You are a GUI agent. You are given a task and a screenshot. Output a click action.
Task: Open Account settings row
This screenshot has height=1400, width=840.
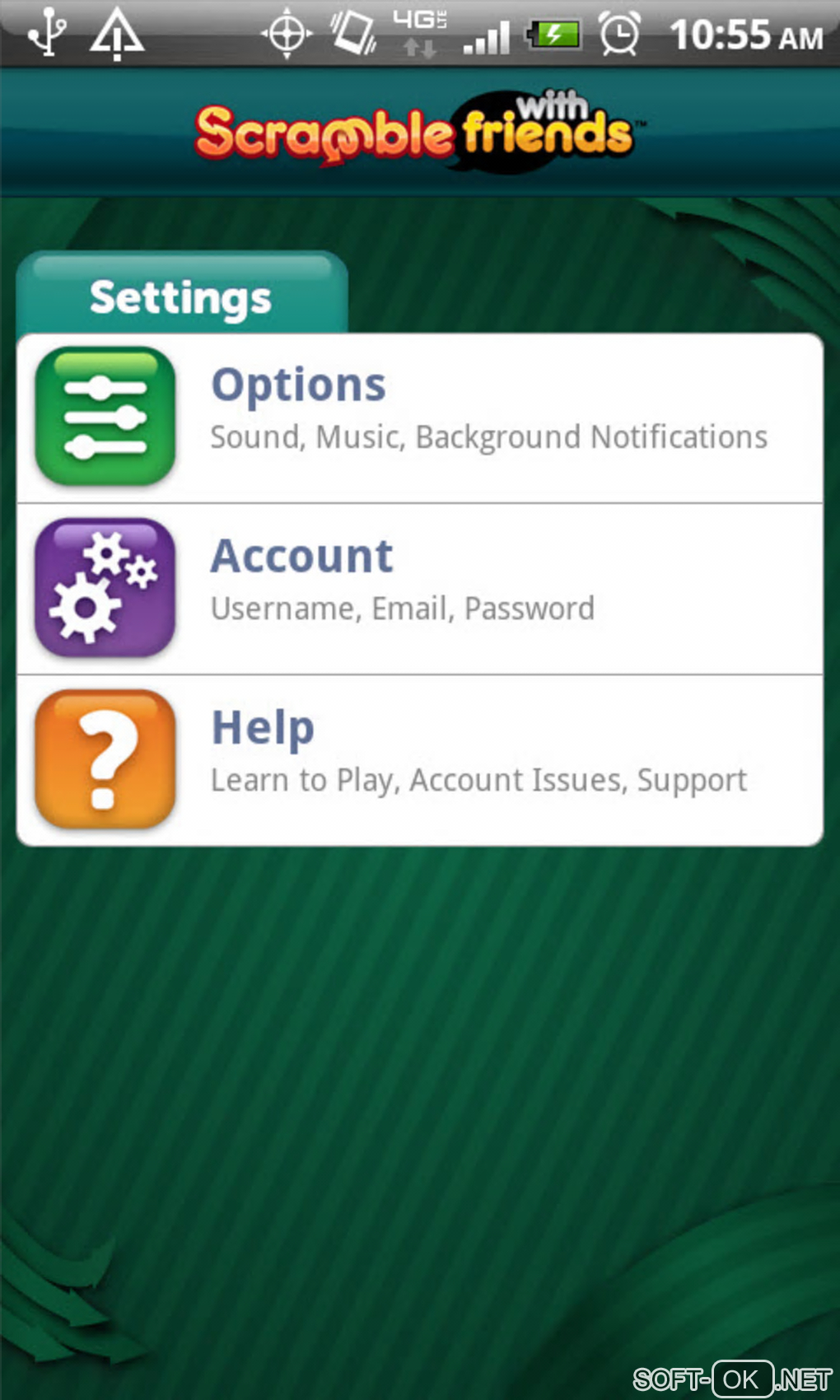[x=420, y=589]
